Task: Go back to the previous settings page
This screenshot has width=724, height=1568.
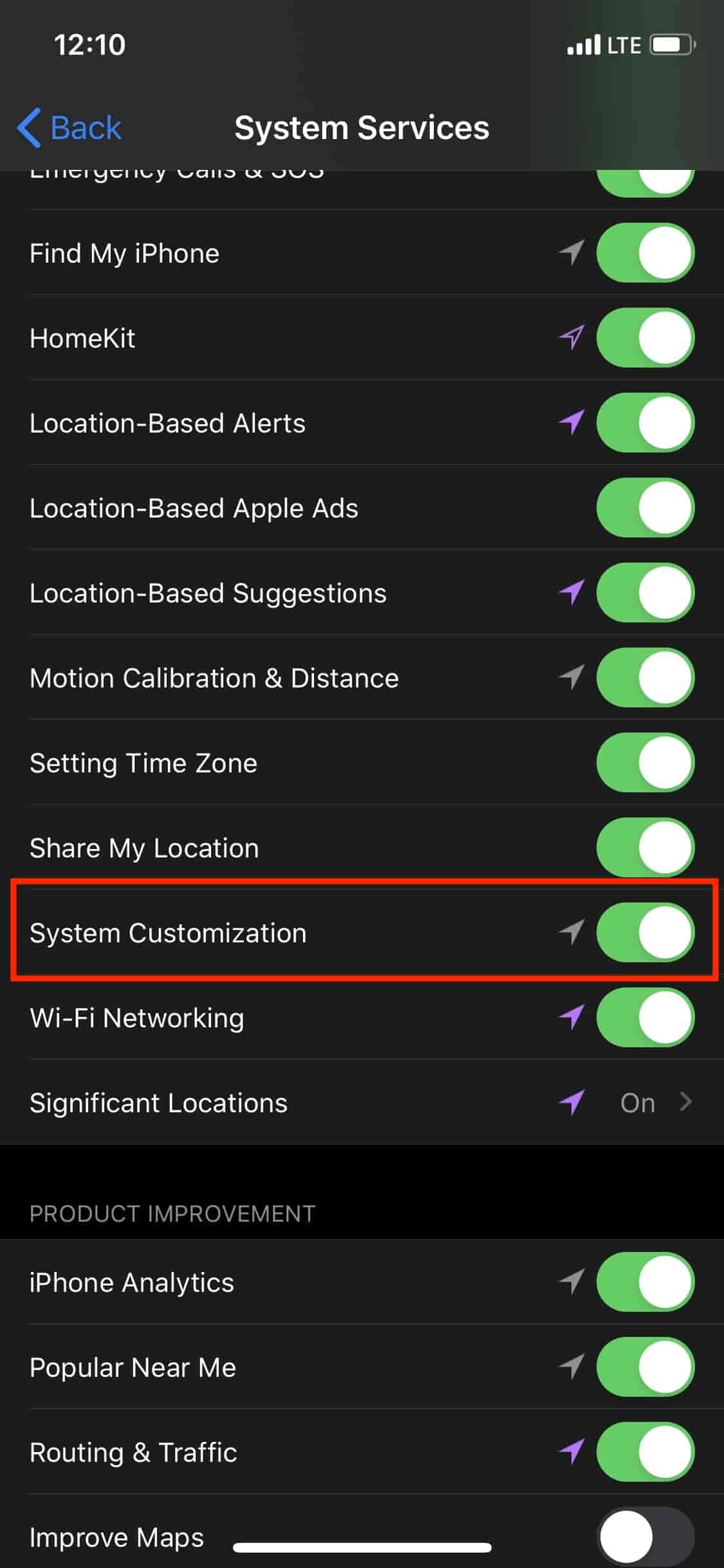Action: [69, 127]
